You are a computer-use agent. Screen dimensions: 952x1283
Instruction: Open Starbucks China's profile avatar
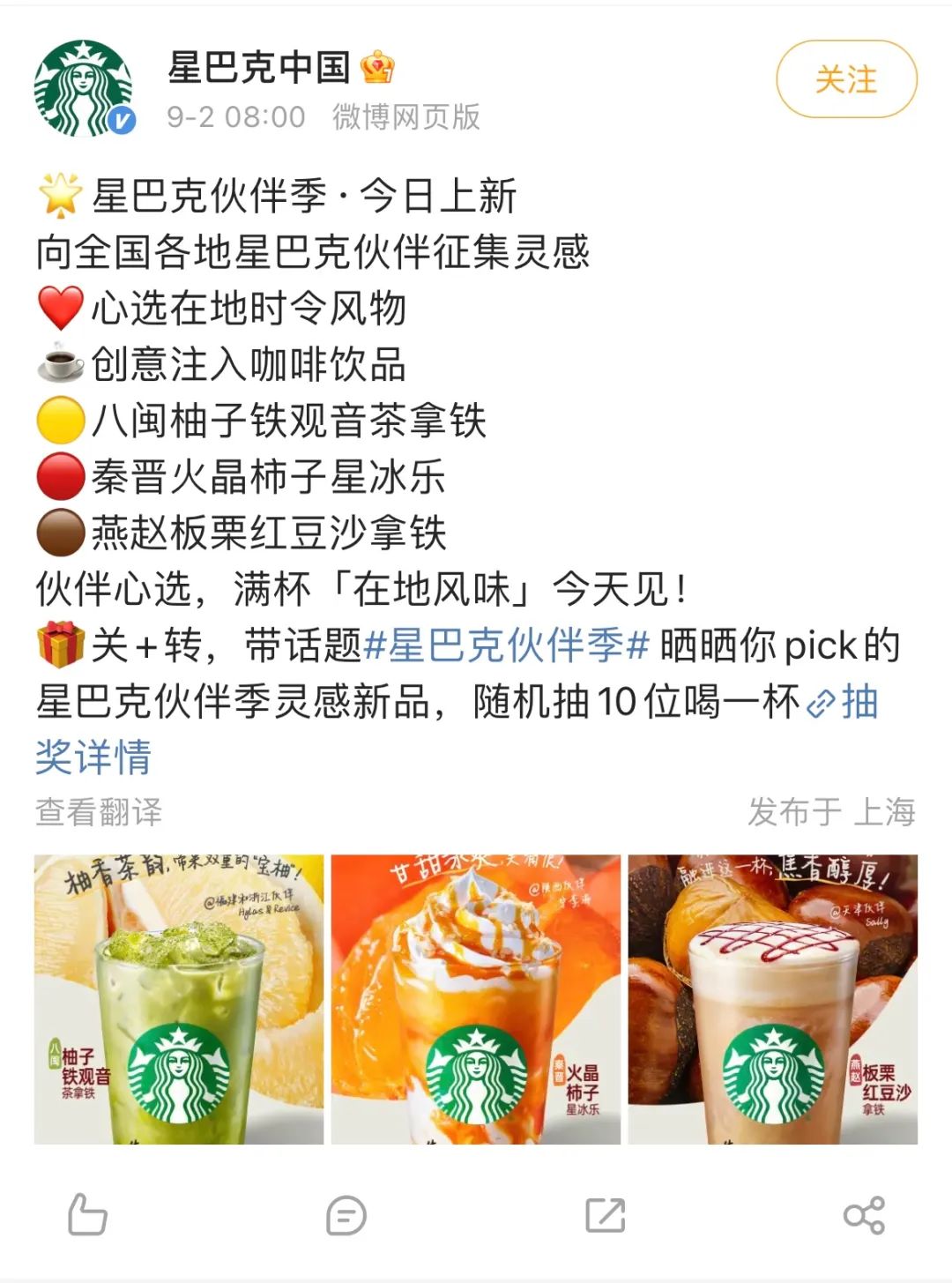84,88
